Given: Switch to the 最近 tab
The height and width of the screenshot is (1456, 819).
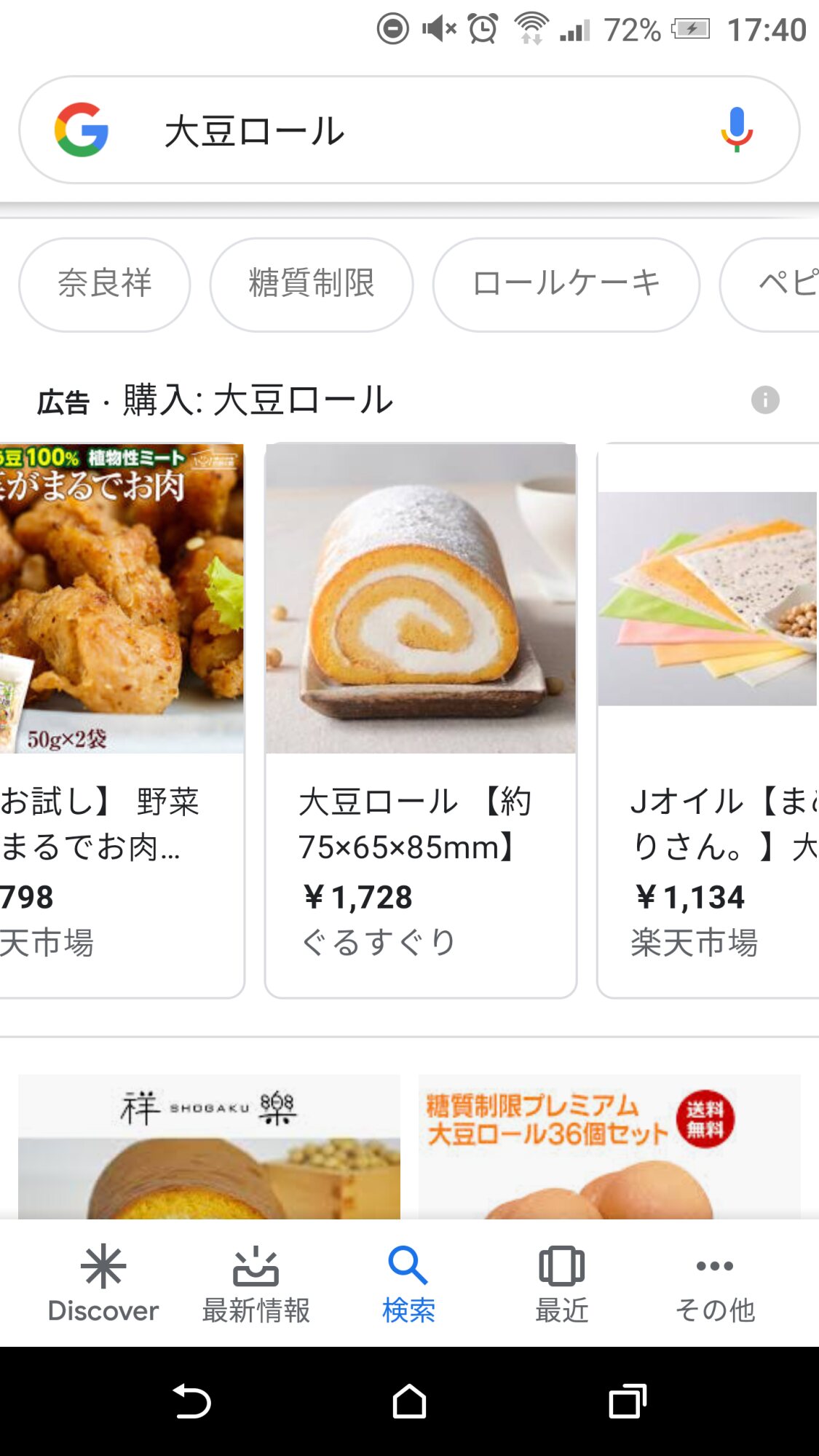Looking at the screenshot, I should point(561,1283).
